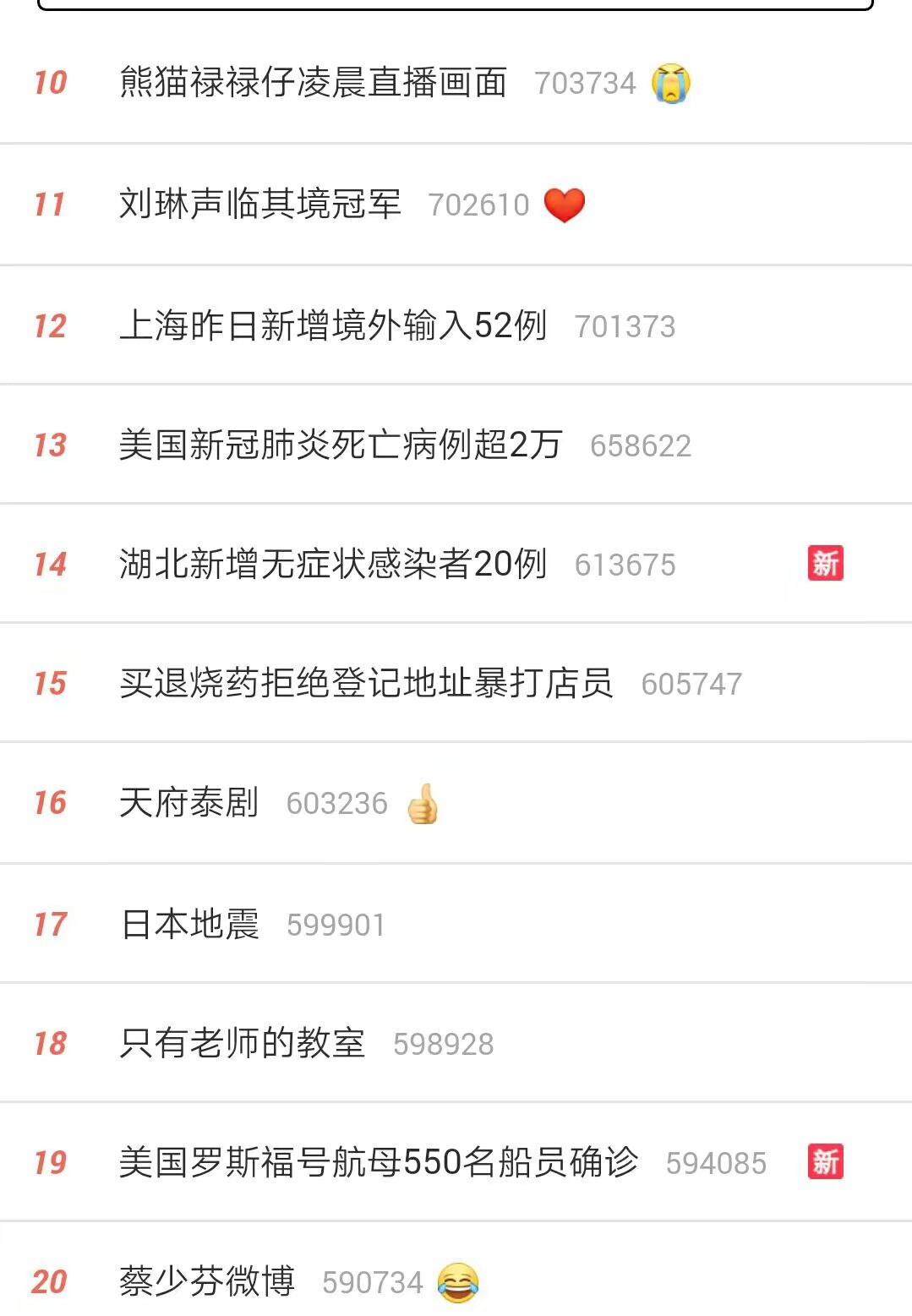View the 日本地震 trending topic
The image size is (912, 1316).
[x=189, y=925]
